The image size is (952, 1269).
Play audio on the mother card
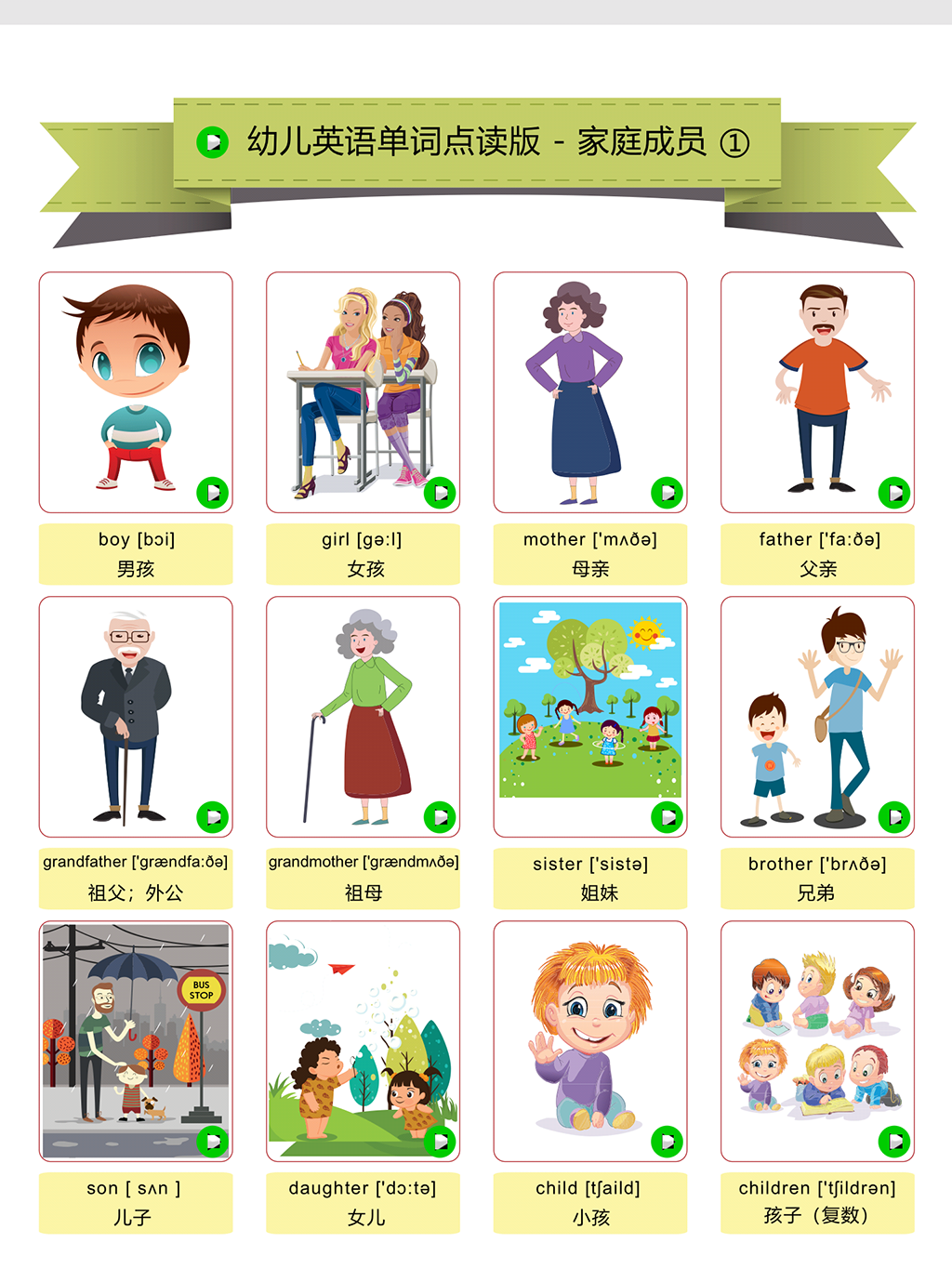(x=667, y=492)
